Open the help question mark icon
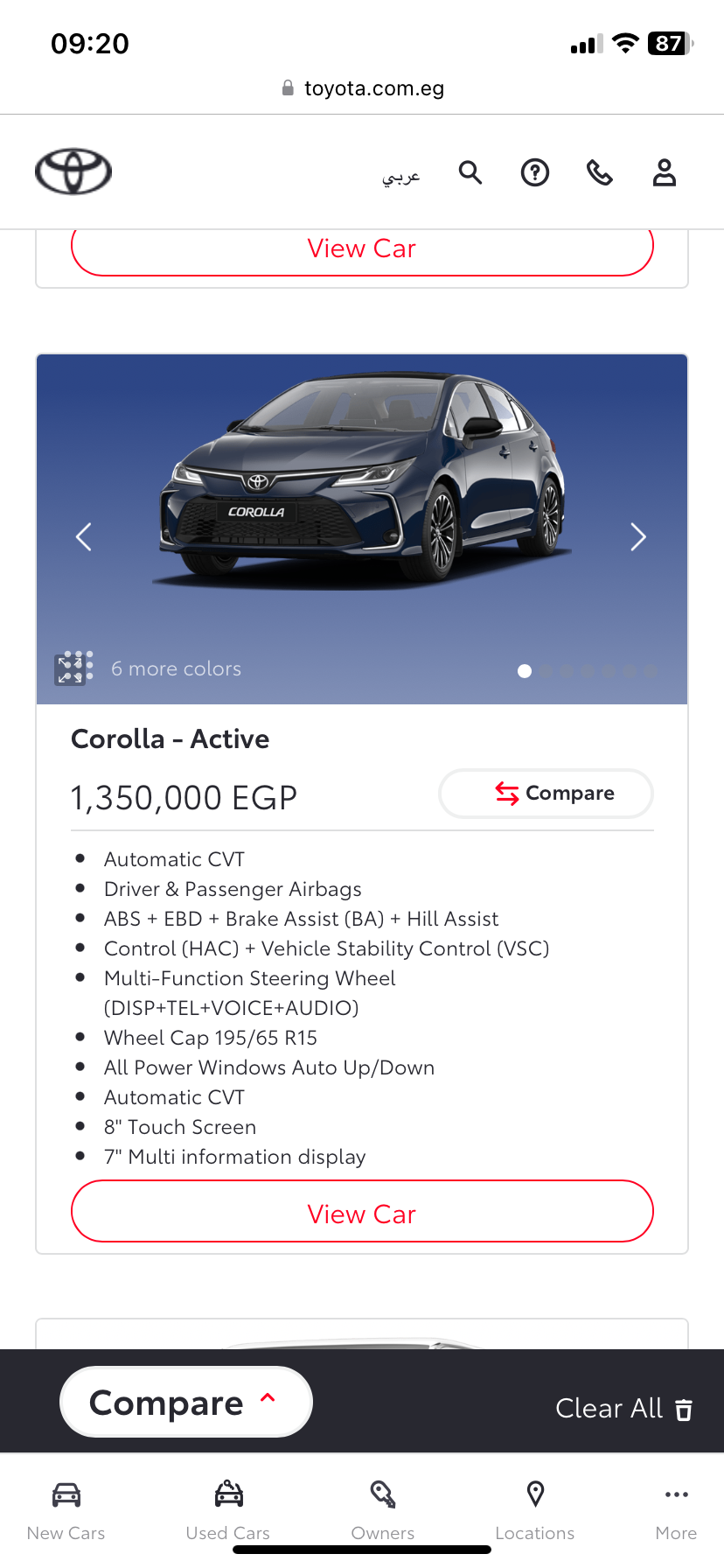 coord(535,172)
